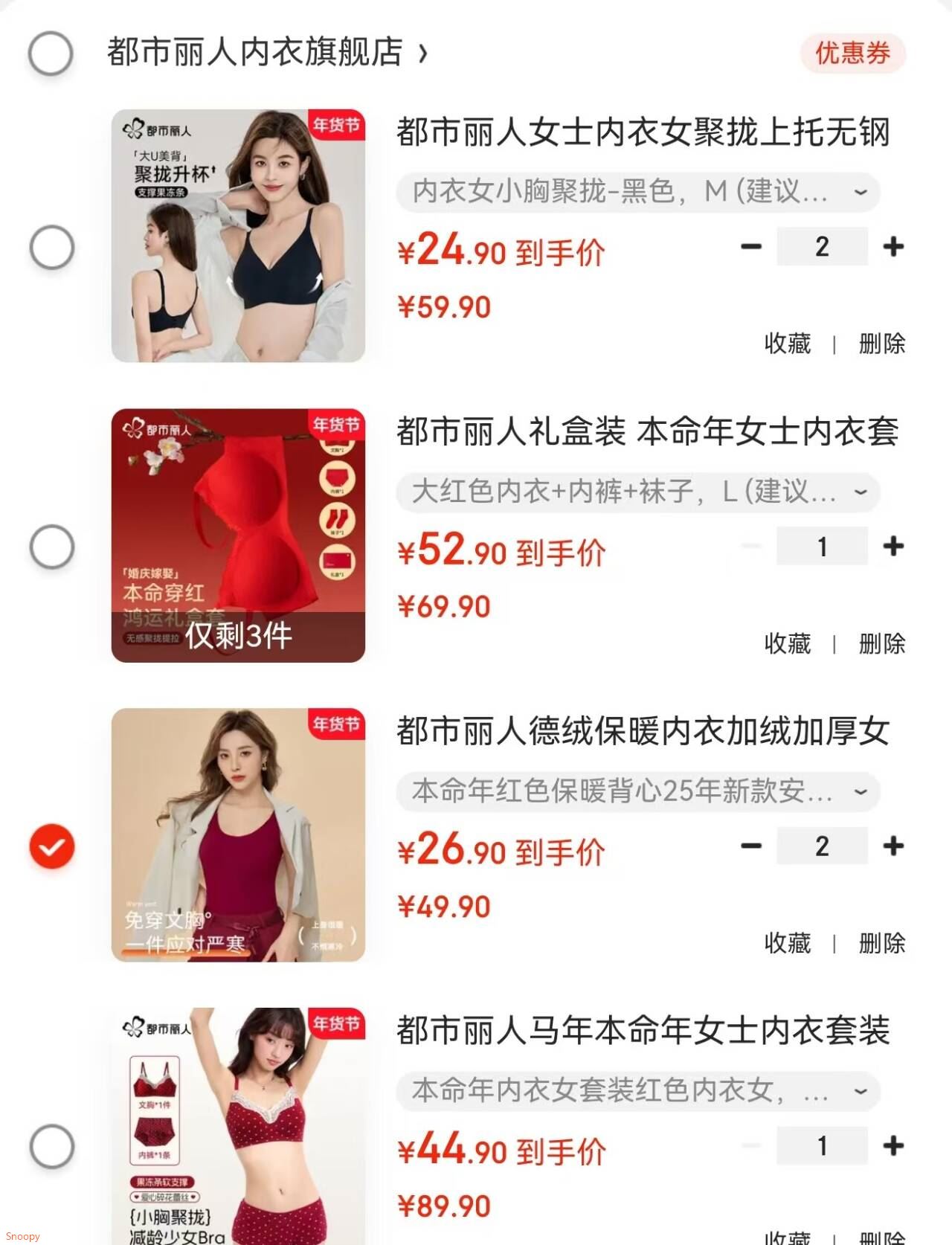Decrease quantity of the ¥24.90 black bra

[x=751, y=246]
